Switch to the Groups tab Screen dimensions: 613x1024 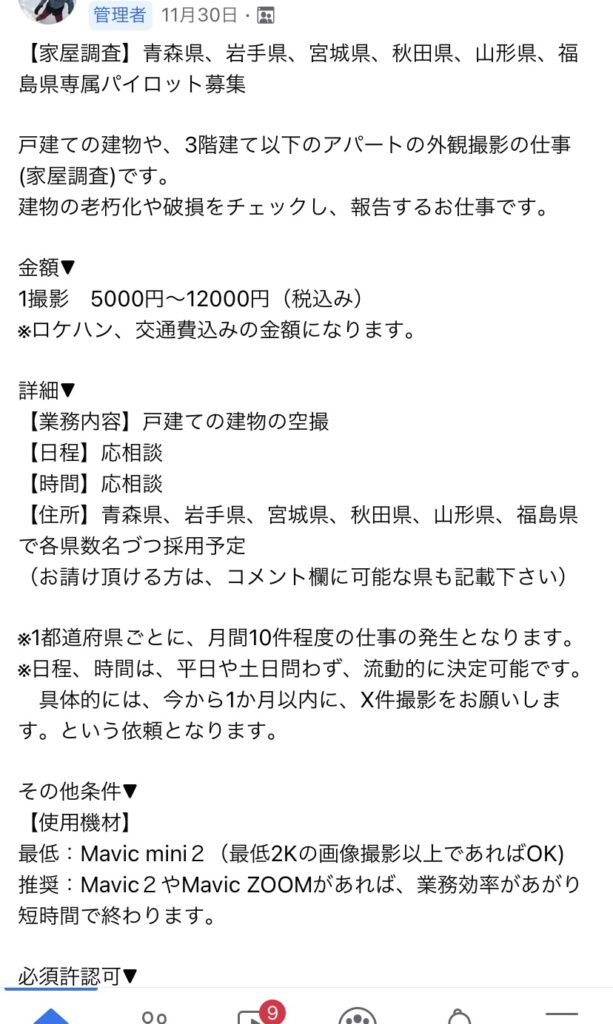pos(358,1016)
